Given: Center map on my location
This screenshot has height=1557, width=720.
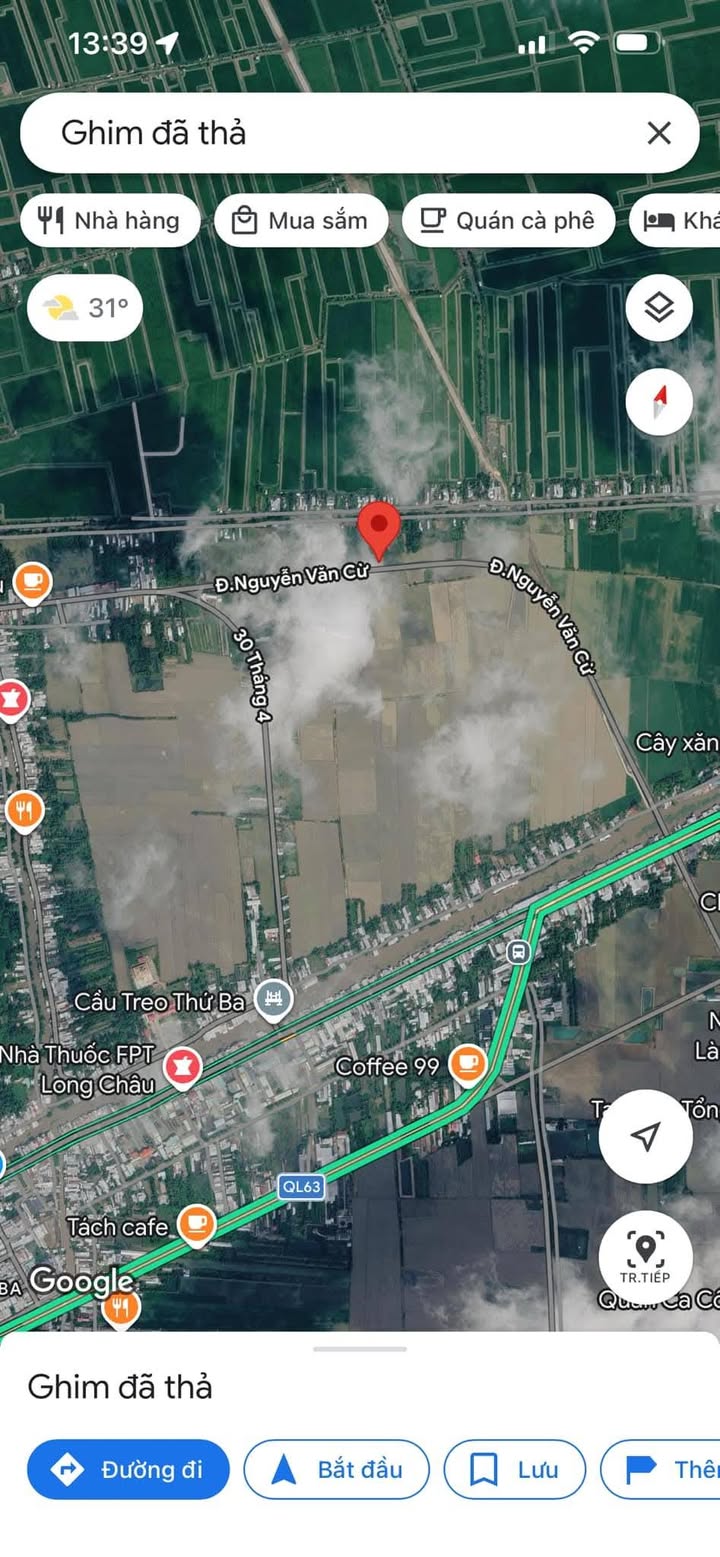Looking at the screenshot, I should pyautogui.click(x=646, y=1136).
